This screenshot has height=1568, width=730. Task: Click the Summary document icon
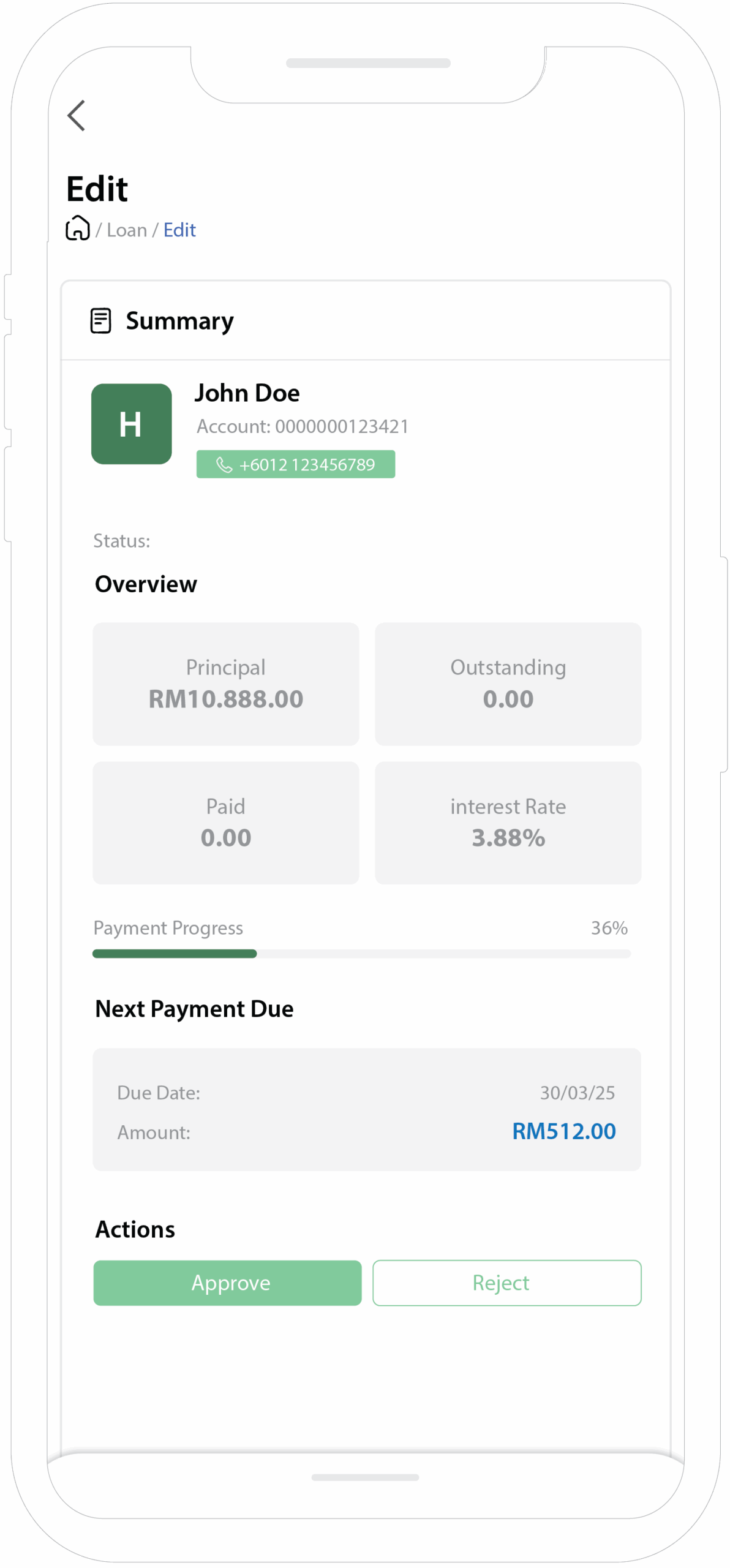click(100, 320)
